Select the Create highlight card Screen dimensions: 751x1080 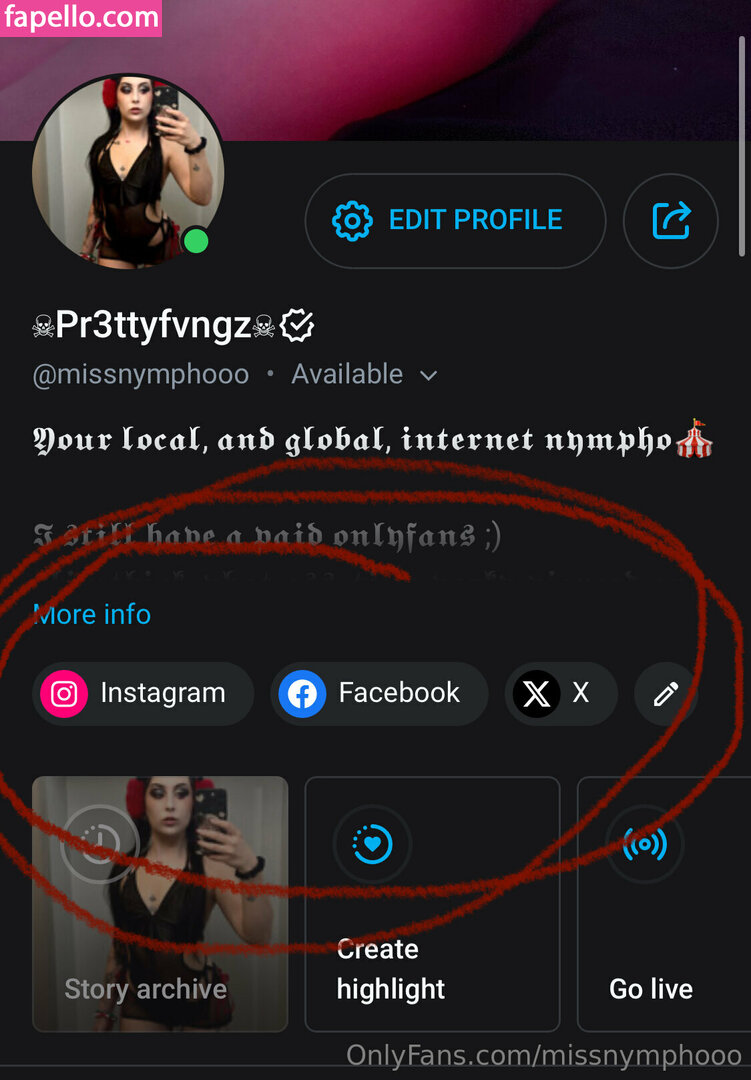coord(432,903)
